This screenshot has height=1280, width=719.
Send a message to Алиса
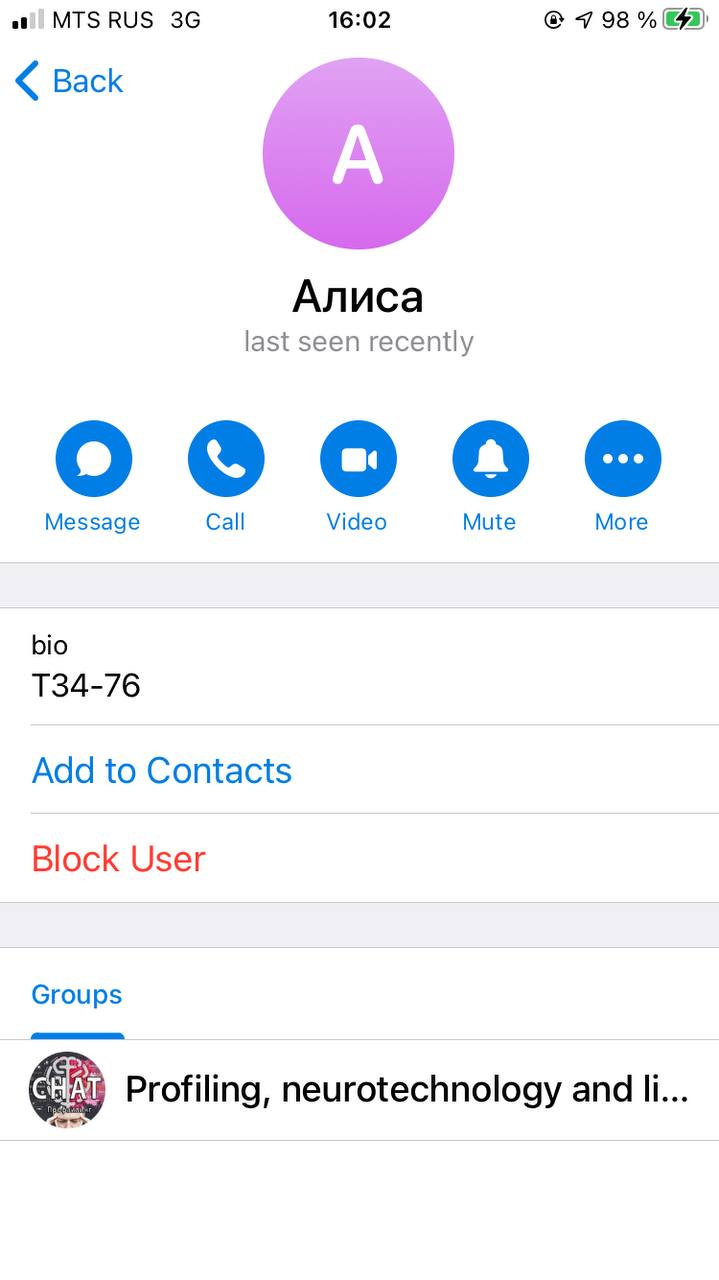(93, 460)
